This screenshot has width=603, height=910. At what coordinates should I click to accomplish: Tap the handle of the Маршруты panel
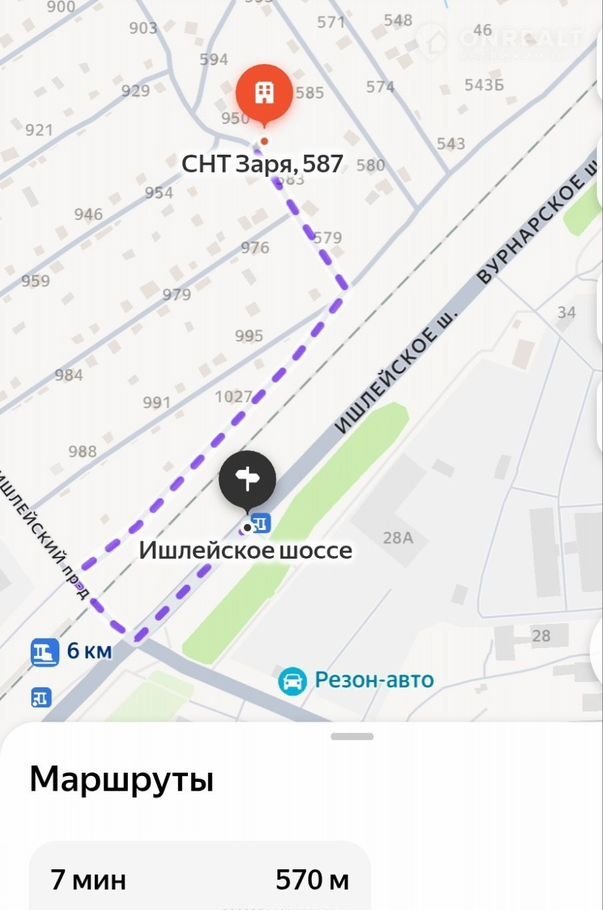click(352, 737)
